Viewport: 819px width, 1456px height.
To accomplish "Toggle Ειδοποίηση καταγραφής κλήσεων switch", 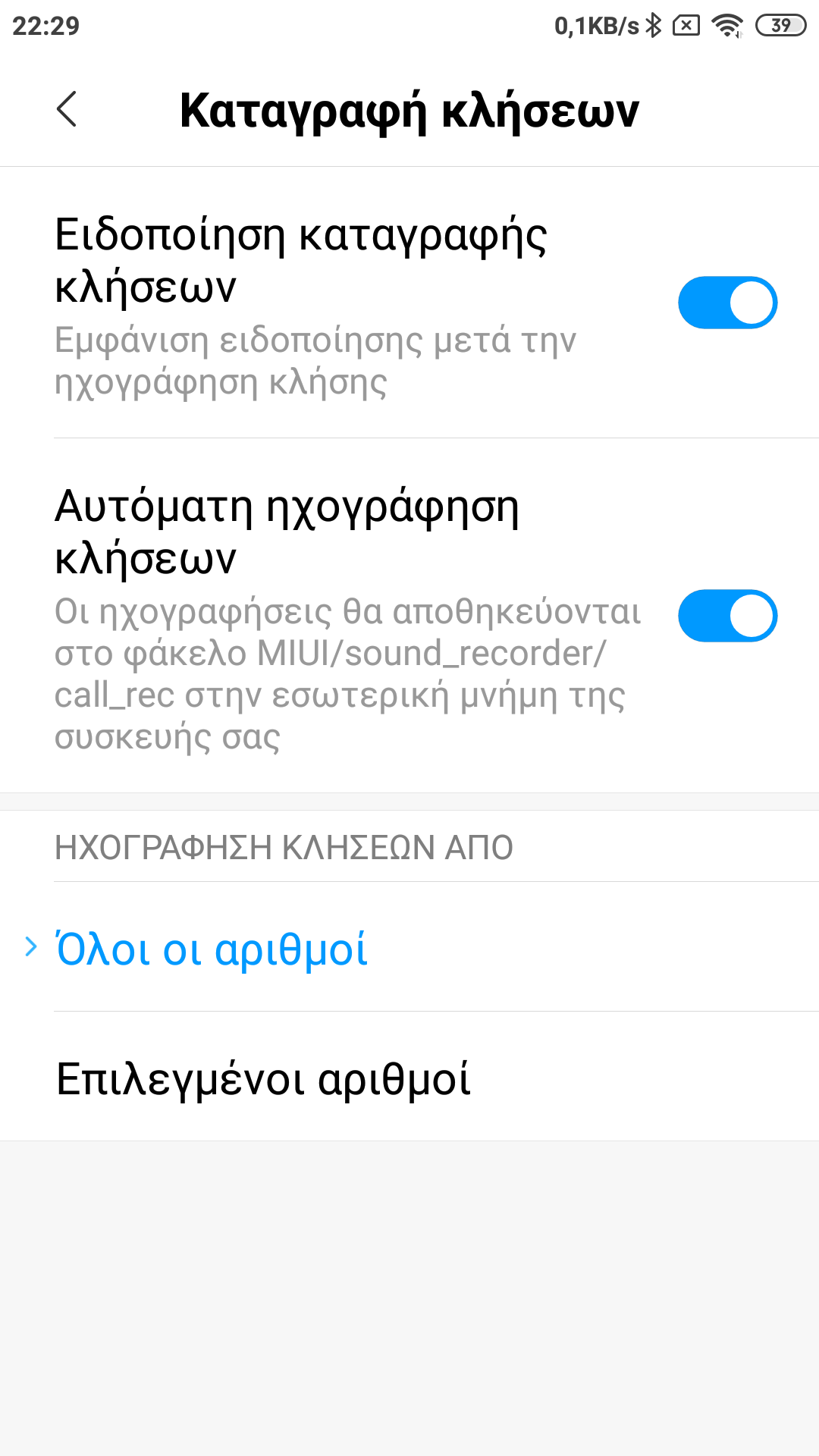I will (726, 303).
